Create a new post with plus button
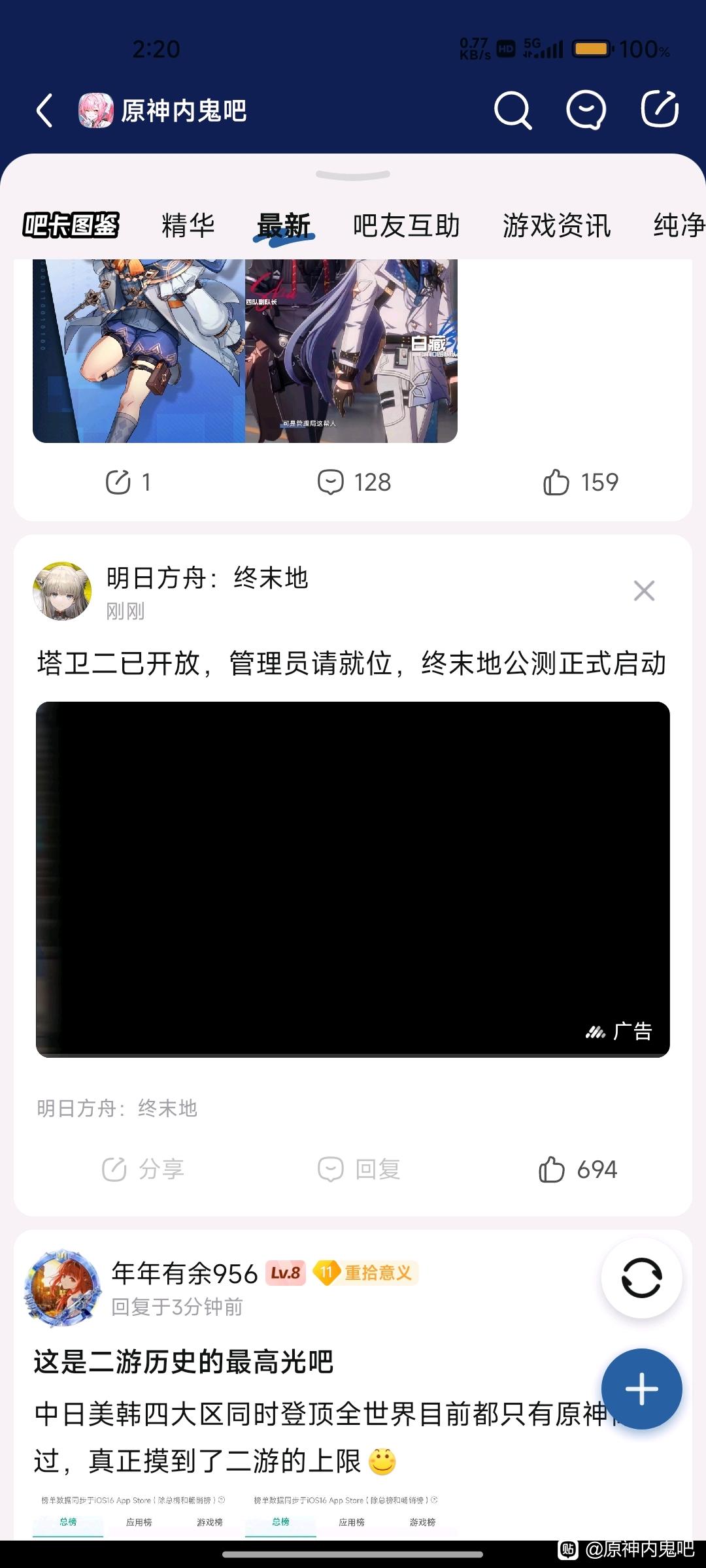The height and width of the screenshot is (1568, 706). click(641, 1388)
